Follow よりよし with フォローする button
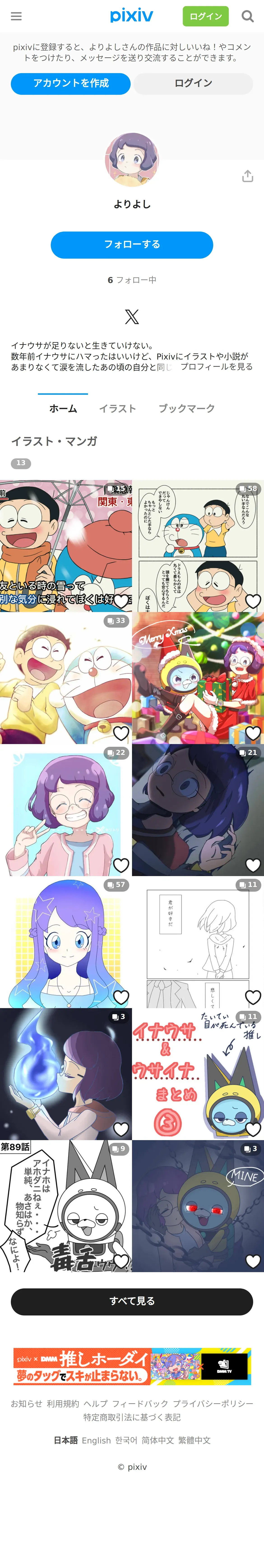The height and width of the screenshot is (1568, 264). tap(132, 245)
